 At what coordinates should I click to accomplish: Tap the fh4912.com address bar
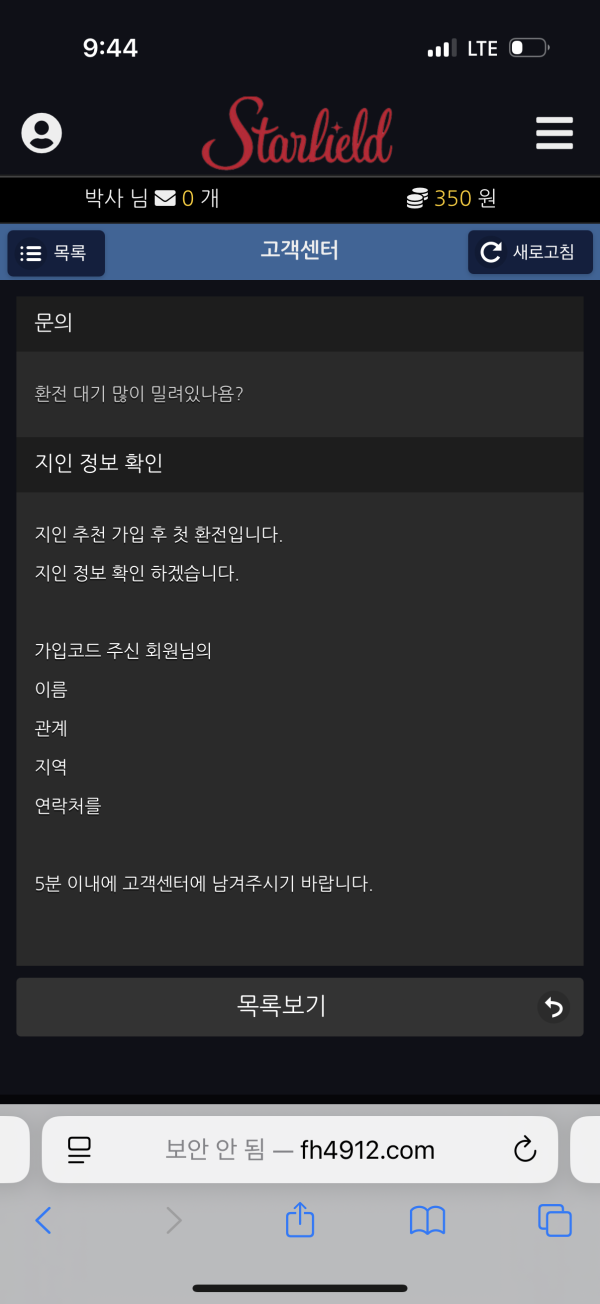click(x=300, y=1150)
